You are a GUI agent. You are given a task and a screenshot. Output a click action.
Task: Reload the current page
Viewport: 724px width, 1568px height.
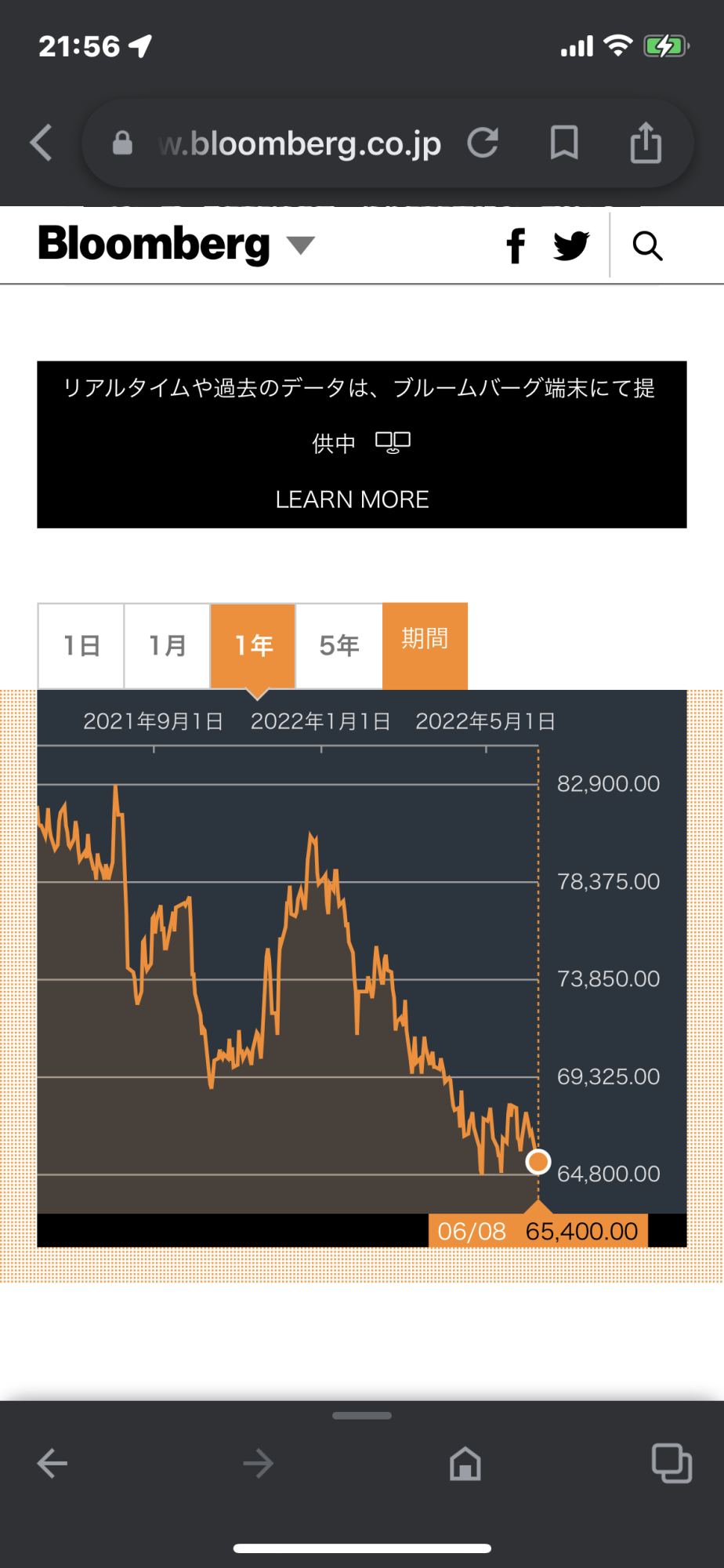(483, 143)
